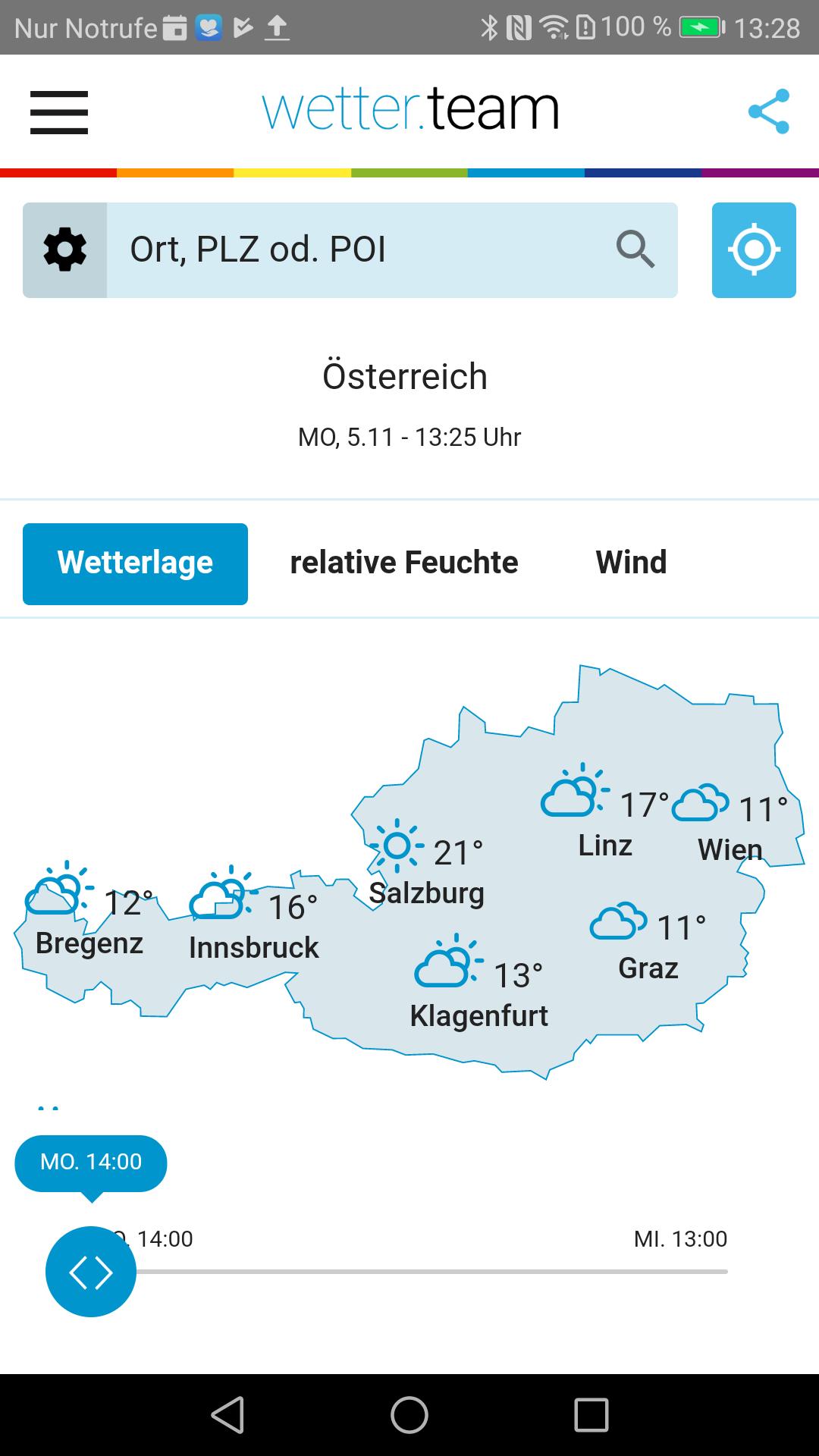The height and width of the screenshot is (1456, 819).
Task: Tap the sun-cloud icon above Klagenfurt
Action: [x=444, y=966]
